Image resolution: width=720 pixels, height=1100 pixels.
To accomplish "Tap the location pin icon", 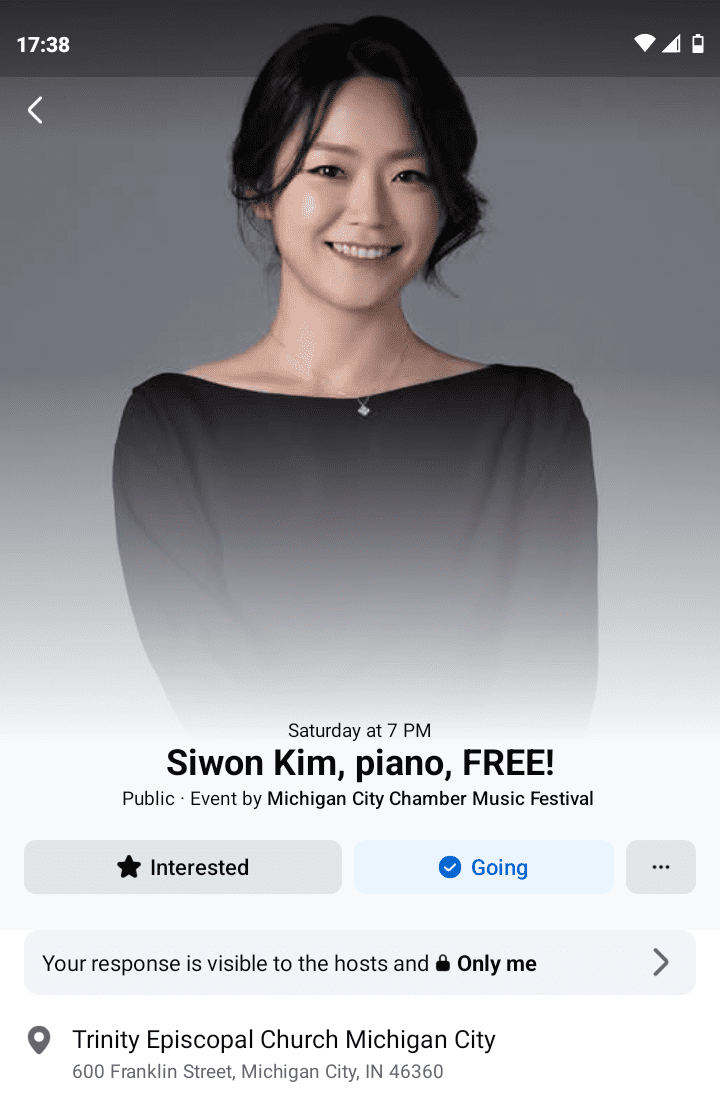I will tap(38, 1039).
